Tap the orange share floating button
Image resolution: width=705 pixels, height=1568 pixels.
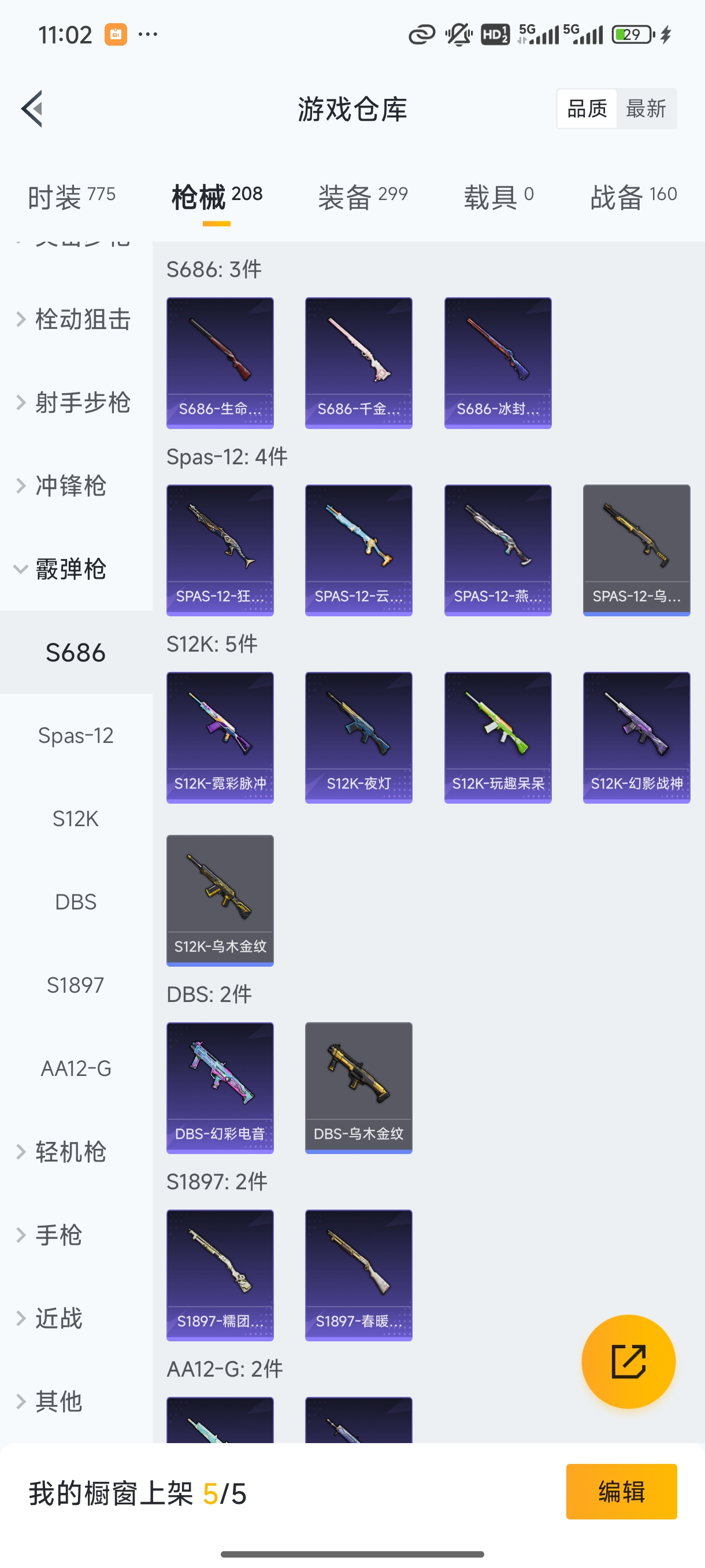click(628, 1361)
